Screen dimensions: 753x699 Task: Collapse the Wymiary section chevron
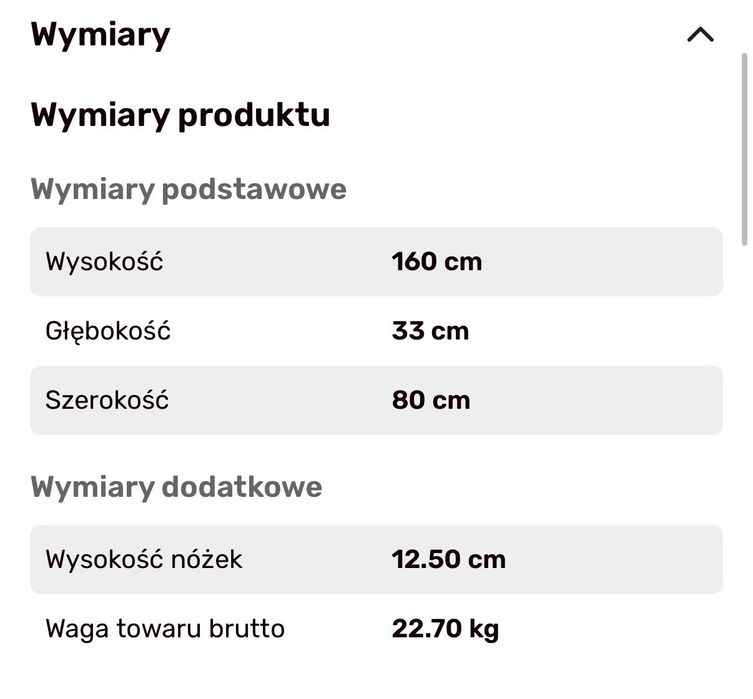point(700,35)
